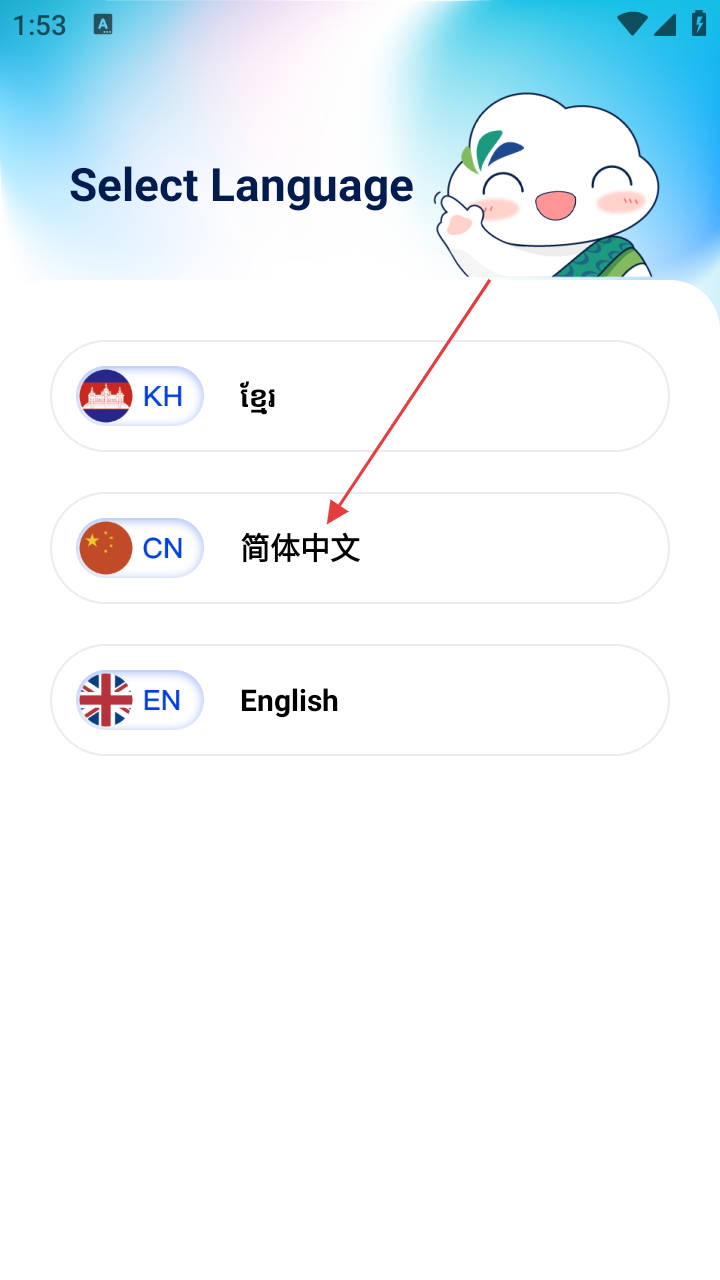Choose 简体中文 as the language
This screenshot has width=720, height=1280.
pos(359,548)
